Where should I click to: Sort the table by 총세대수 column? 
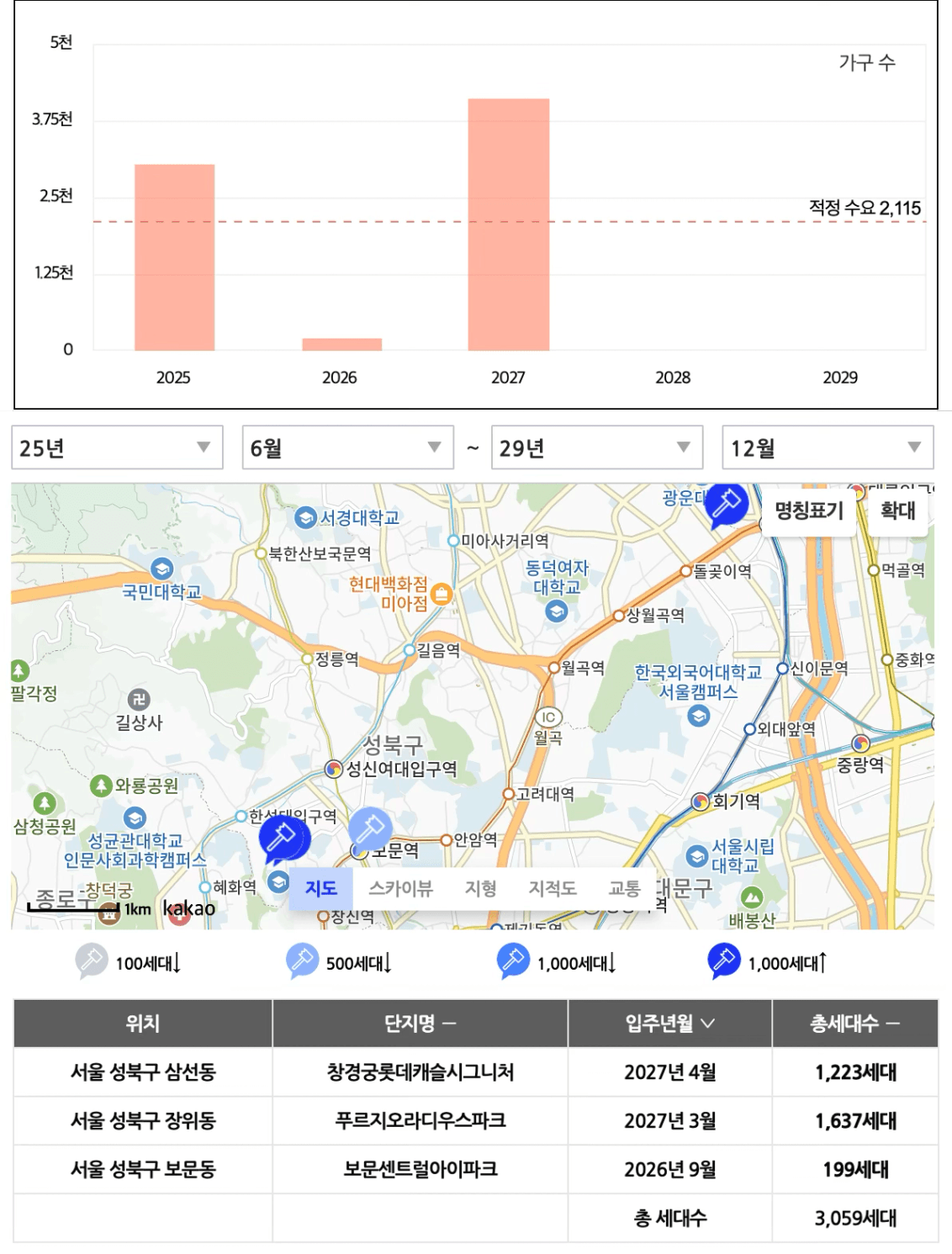click(854, 1024)
